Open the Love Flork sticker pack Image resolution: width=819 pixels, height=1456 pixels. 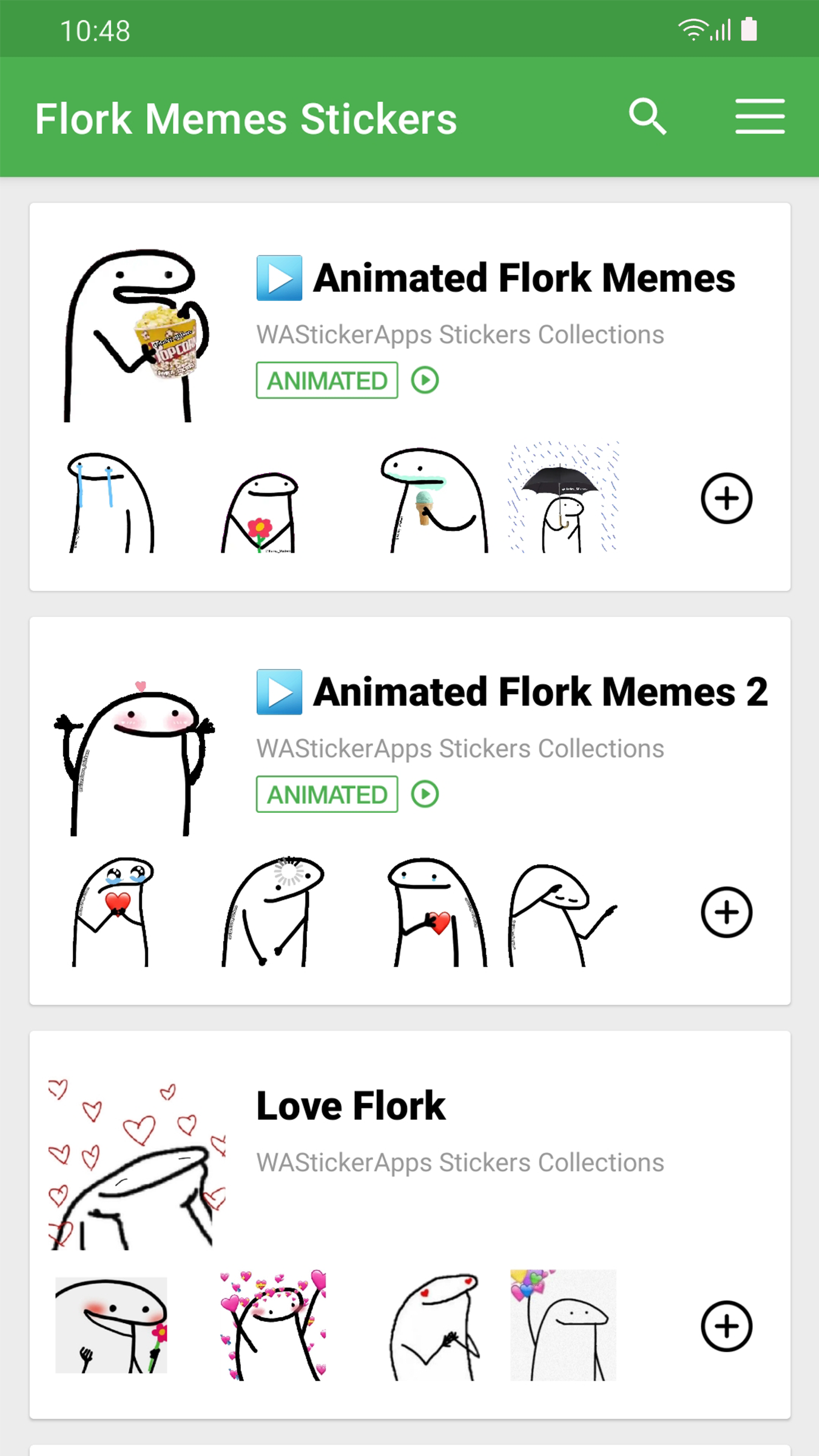tap(410, 1224)
